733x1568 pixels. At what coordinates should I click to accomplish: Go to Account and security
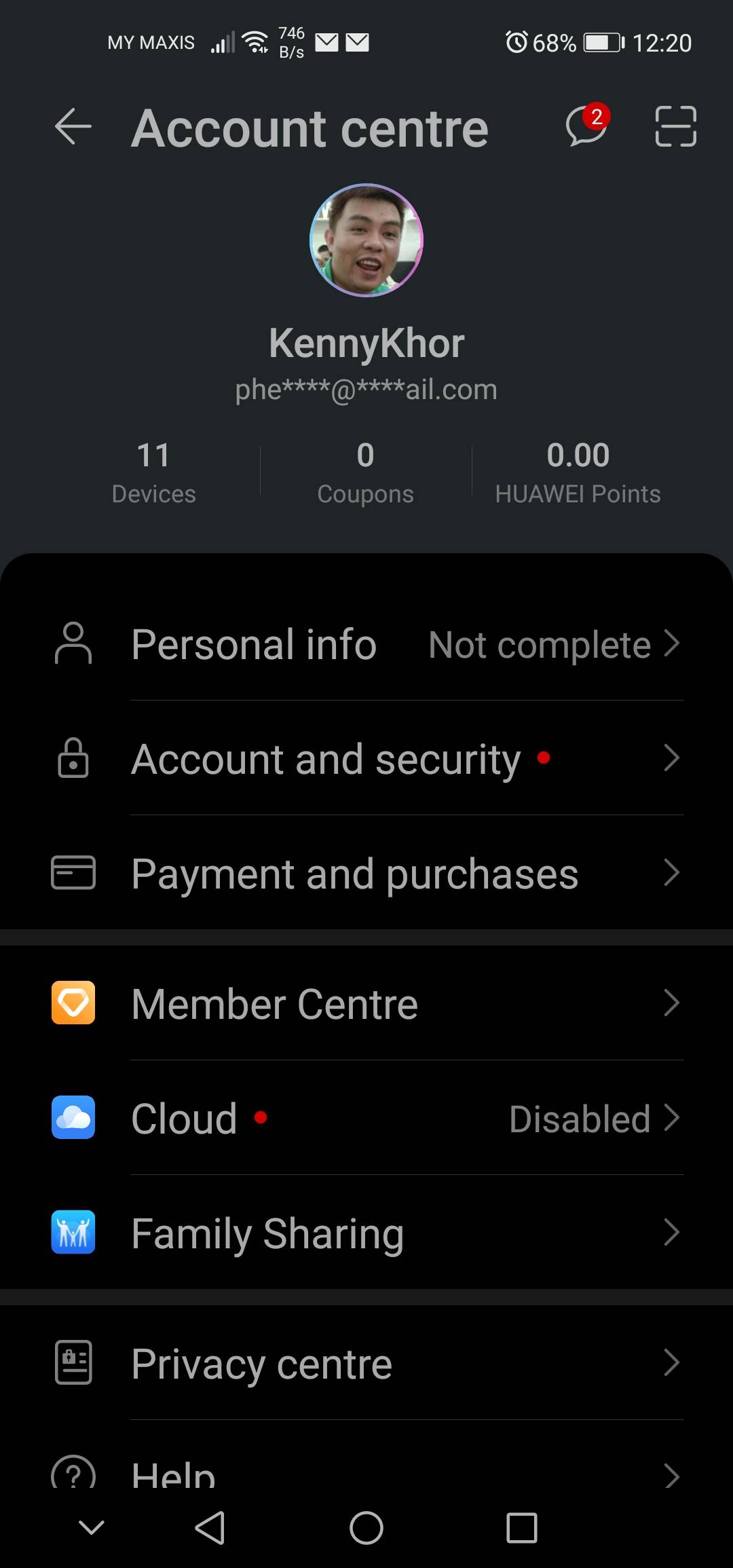click(x=366, y=758)
